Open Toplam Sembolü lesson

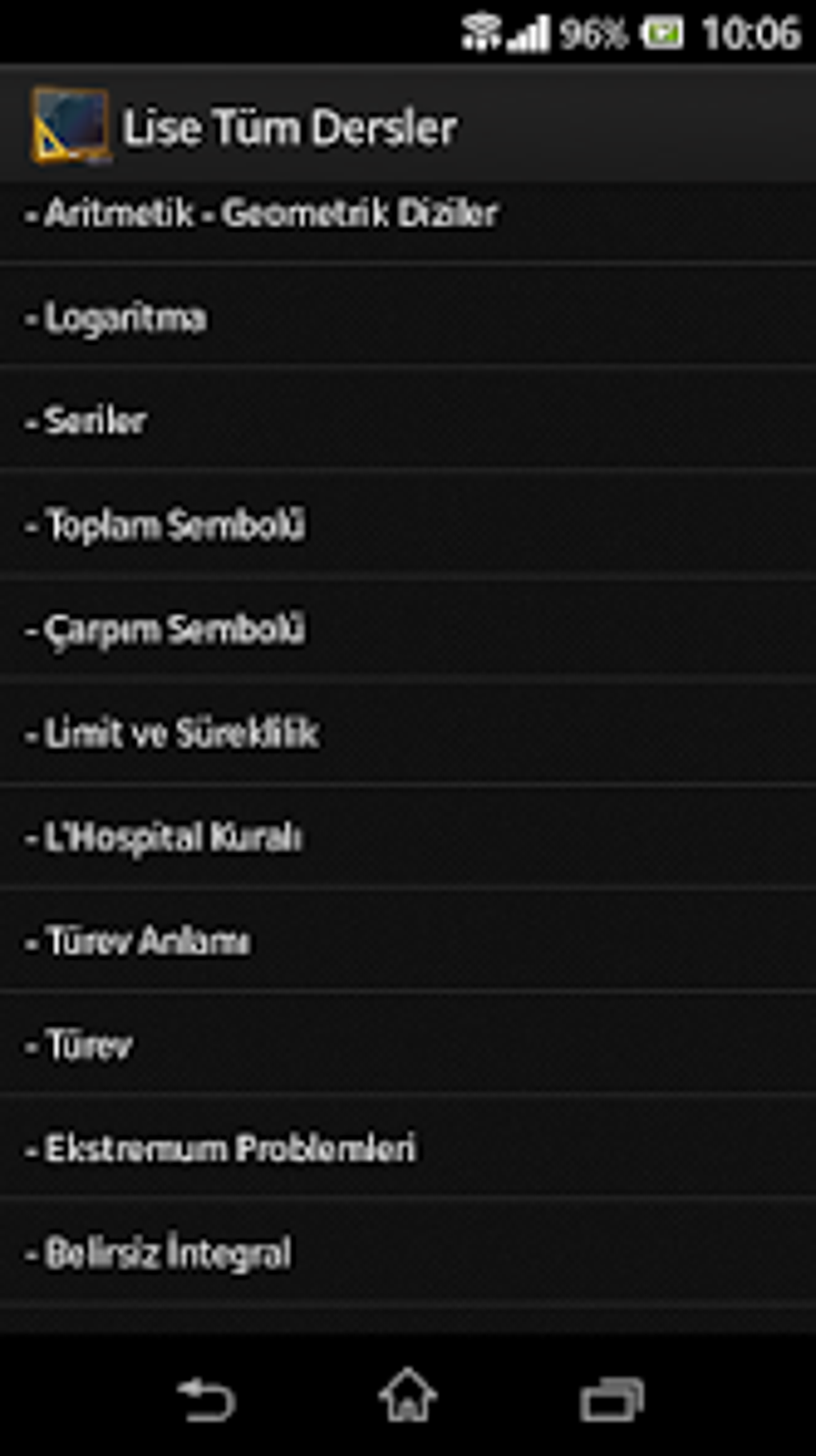click(x=408, y=525)
